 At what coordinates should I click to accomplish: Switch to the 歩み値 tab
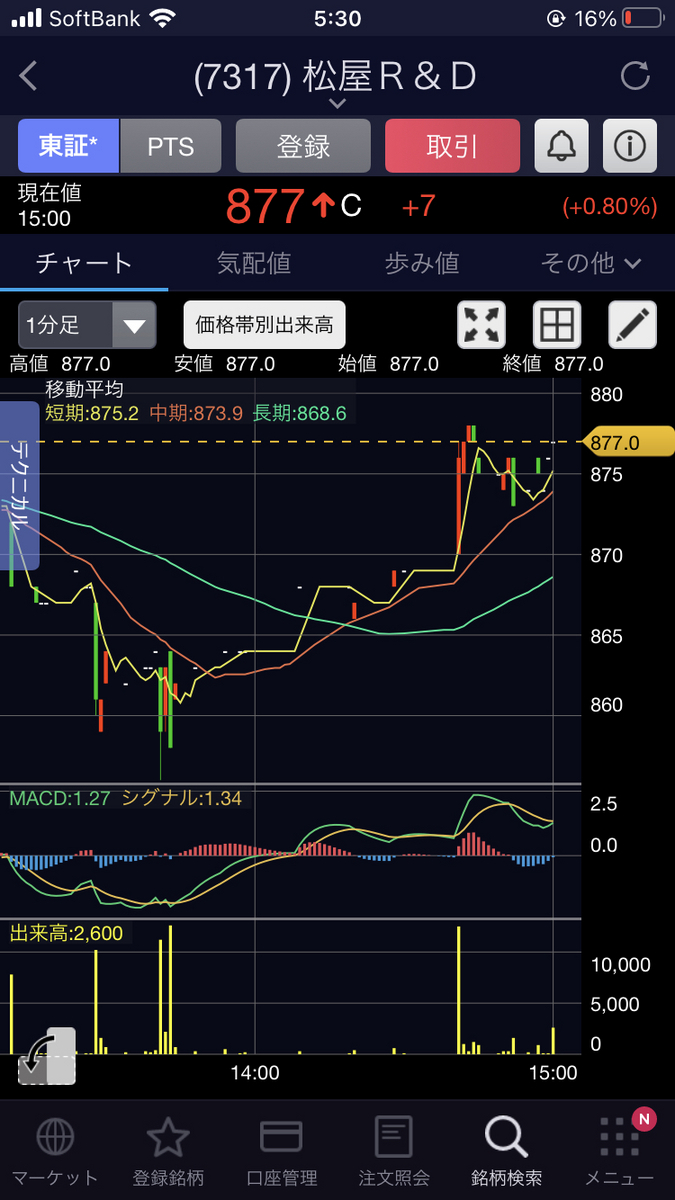pyautogui.click(x=422, y=263)
